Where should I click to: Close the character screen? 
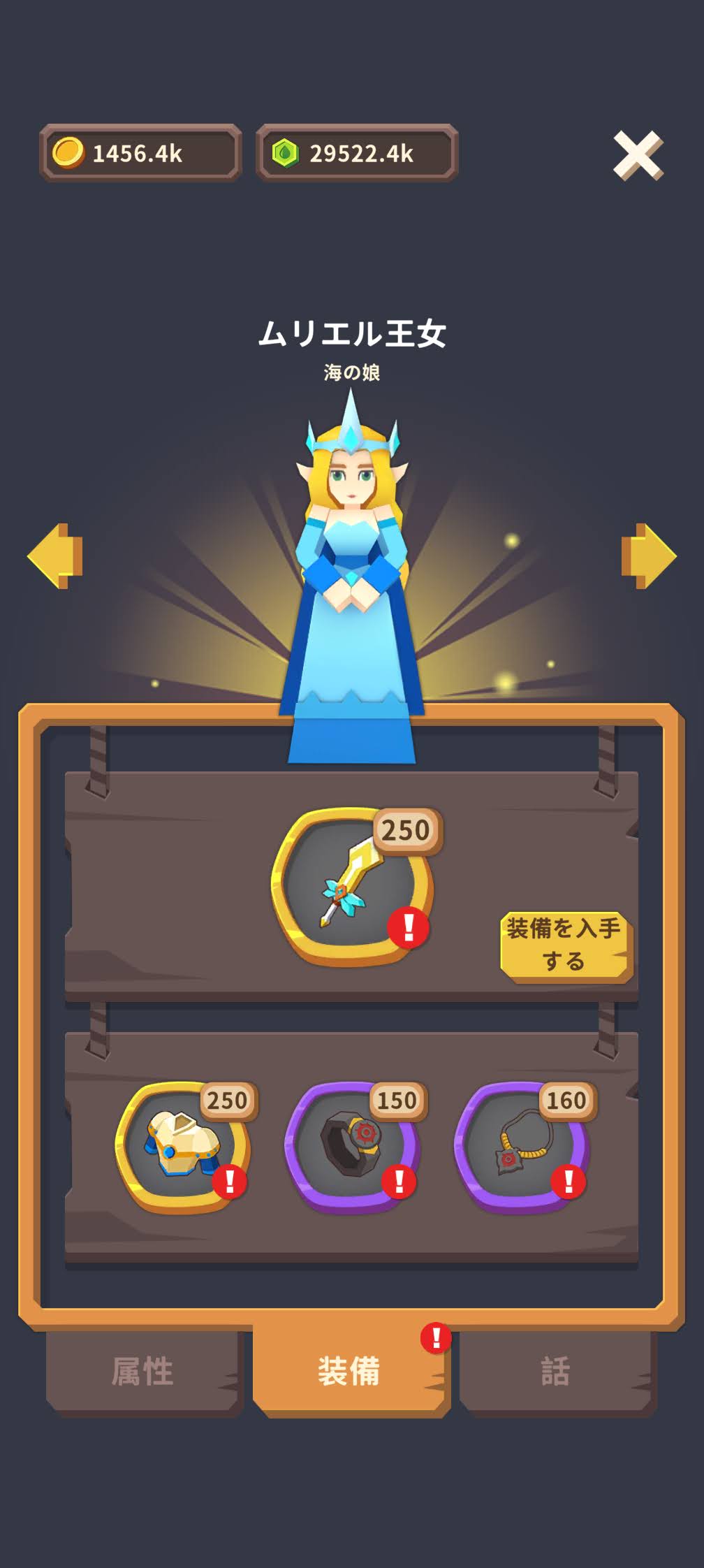[638, 155]
